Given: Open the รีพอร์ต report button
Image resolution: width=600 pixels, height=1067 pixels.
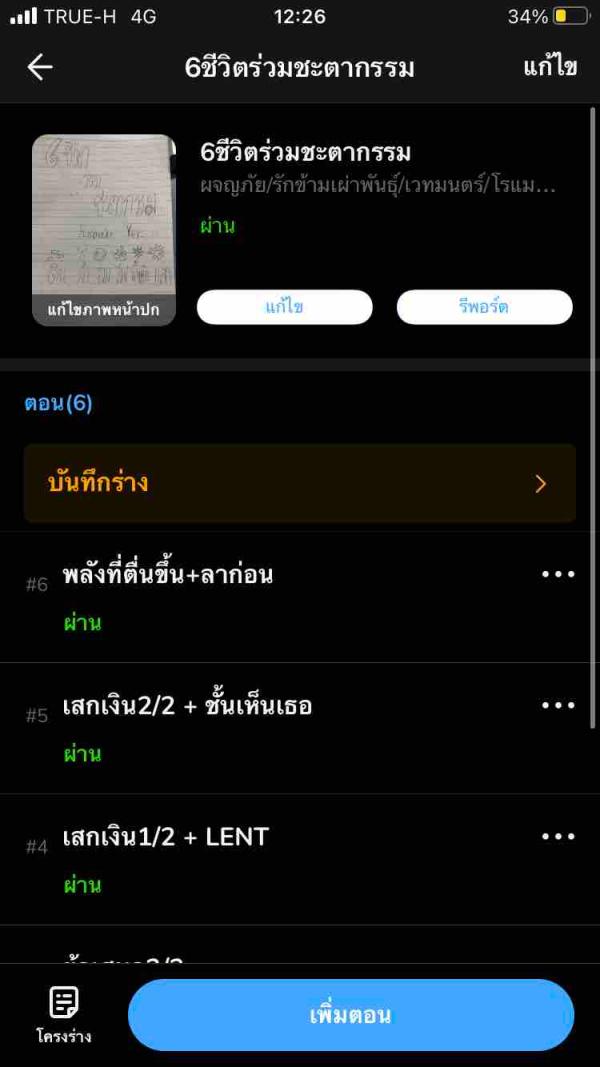Looking at the screenshot, I should pyautogui.click(x=484, y=307).
